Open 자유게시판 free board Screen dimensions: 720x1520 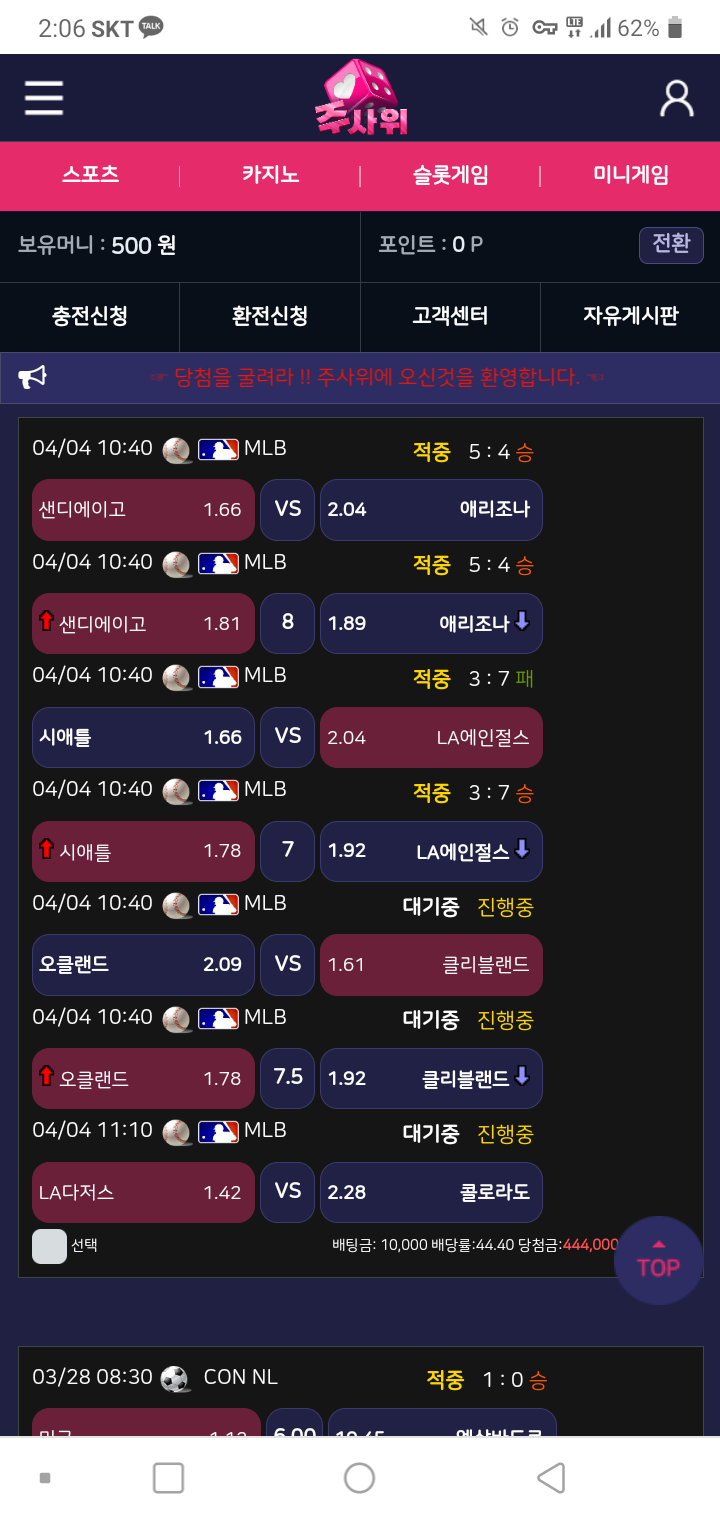(x=630, y=316)
